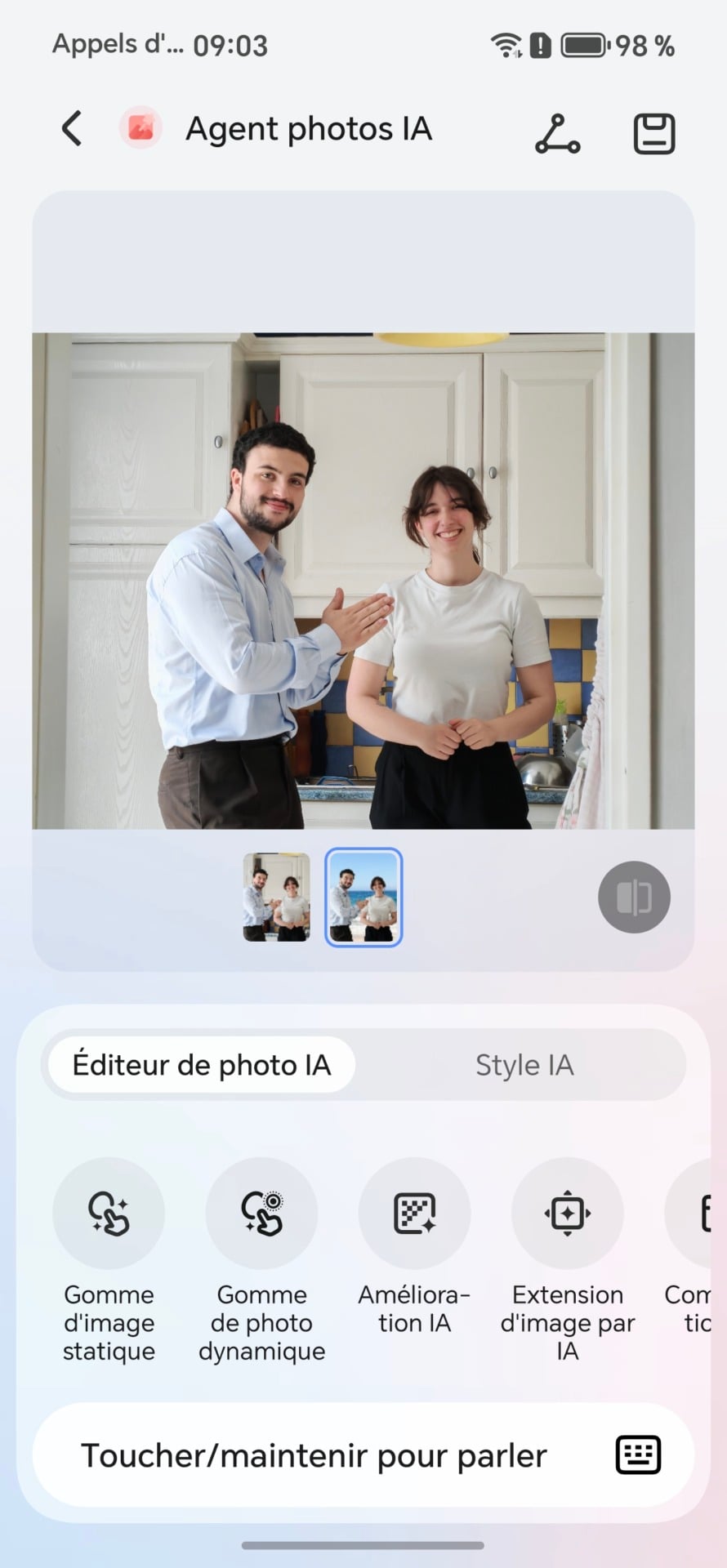This screenshot has height=1568, width=727.
Task: Select the Éditeur de photo IA tab
Action: click(x=202, y=1065)
